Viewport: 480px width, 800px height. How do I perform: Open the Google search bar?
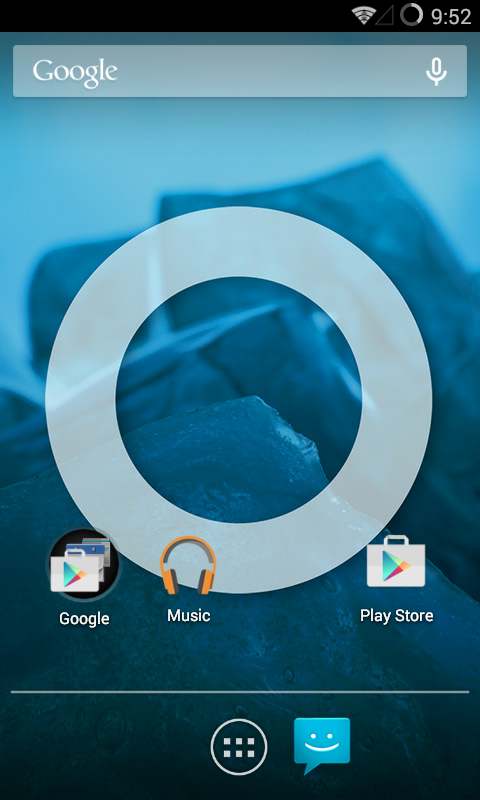coord(240,71)
